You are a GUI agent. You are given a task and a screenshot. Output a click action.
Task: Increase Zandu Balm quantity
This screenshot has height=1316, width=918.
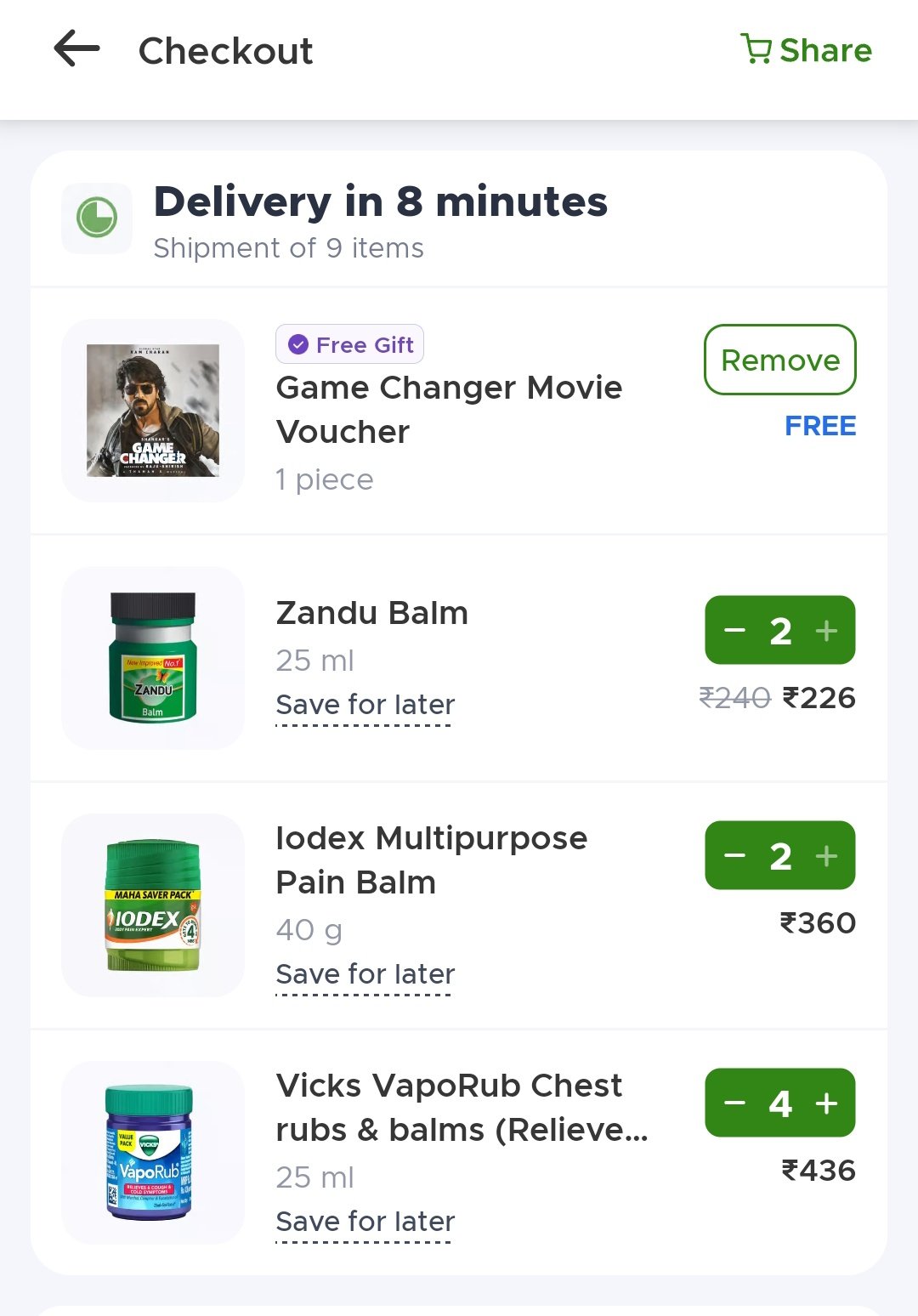pos(826,631)
